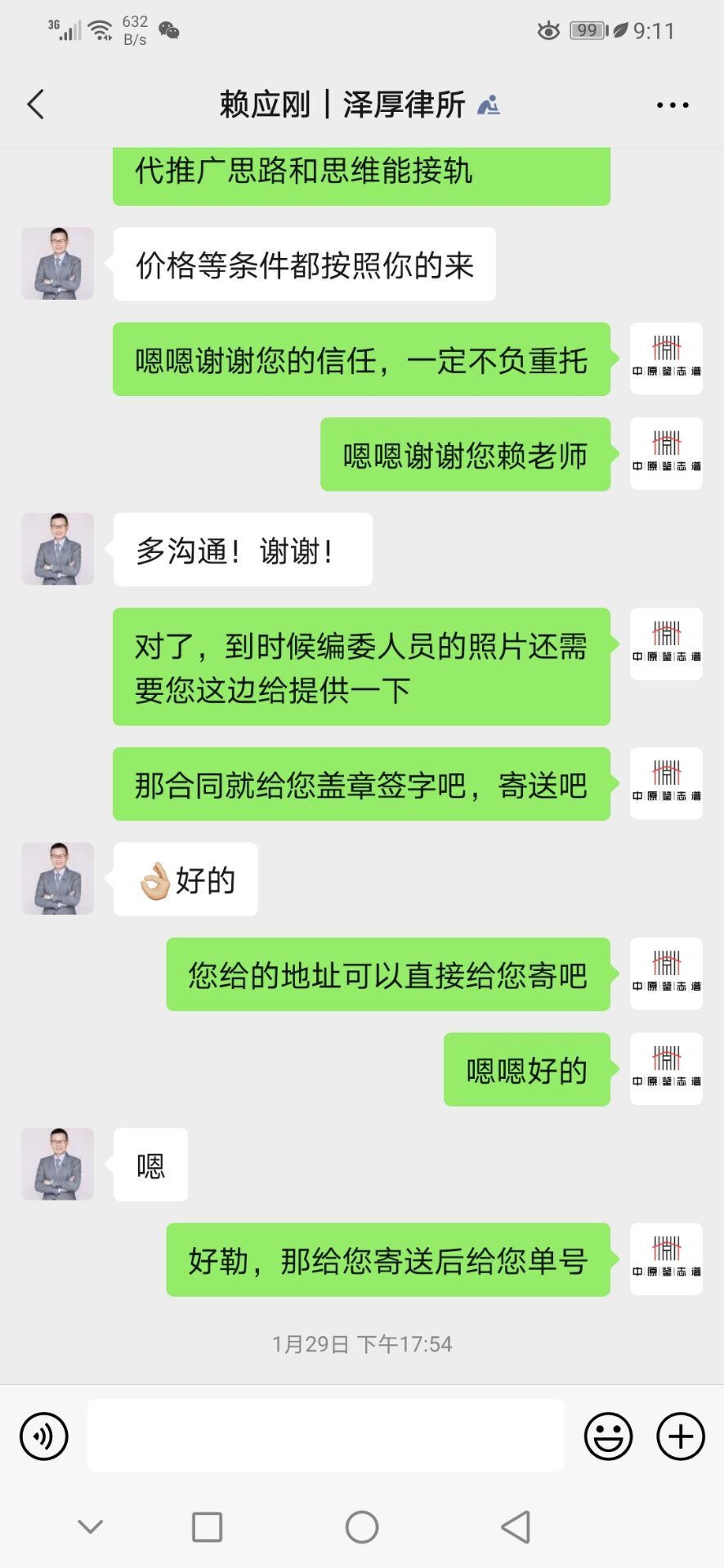Open the plus attachments menu

coord(680,1436)
